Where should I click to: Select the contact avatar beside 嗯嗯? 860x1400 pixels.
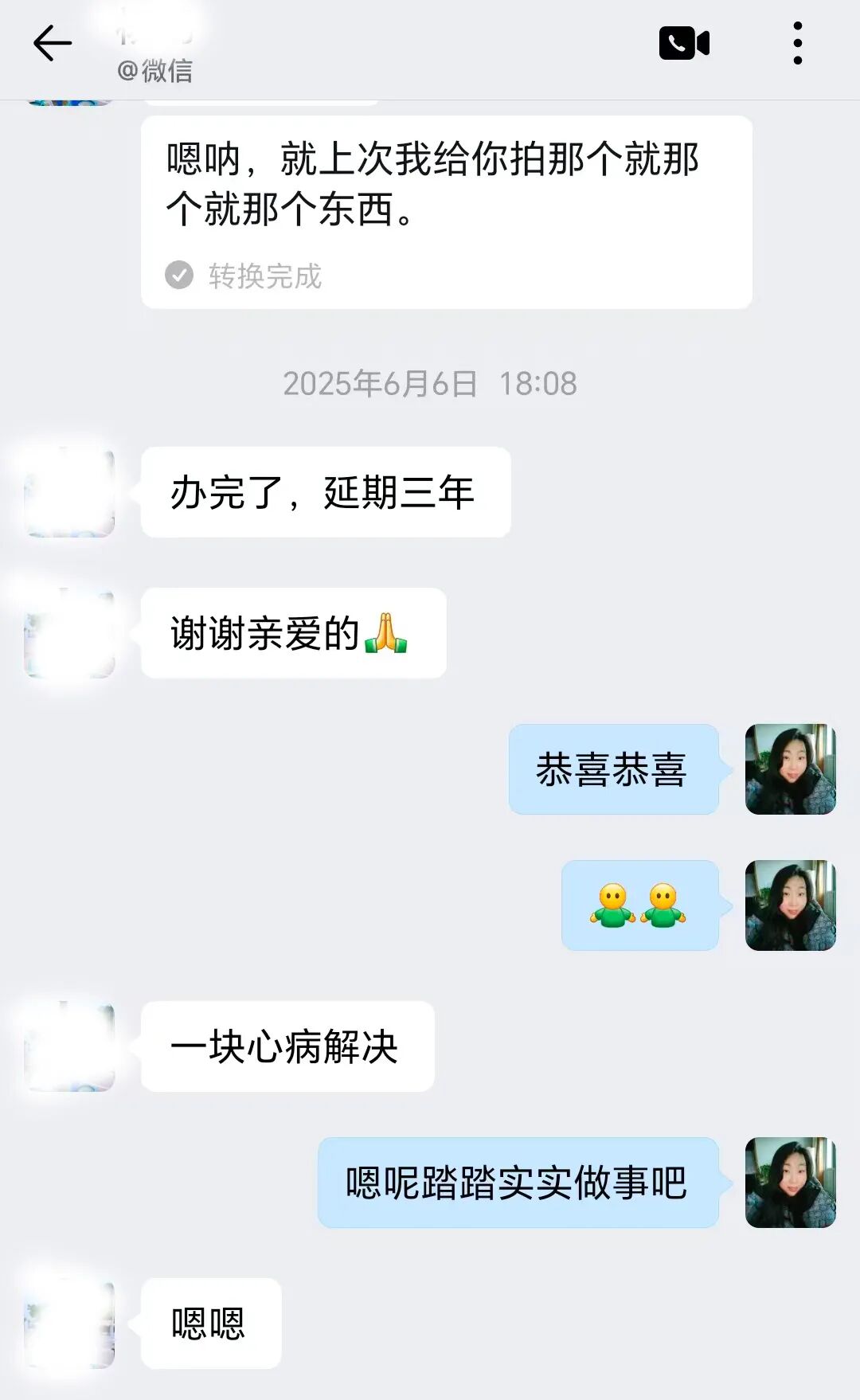tap(68, 1320)
